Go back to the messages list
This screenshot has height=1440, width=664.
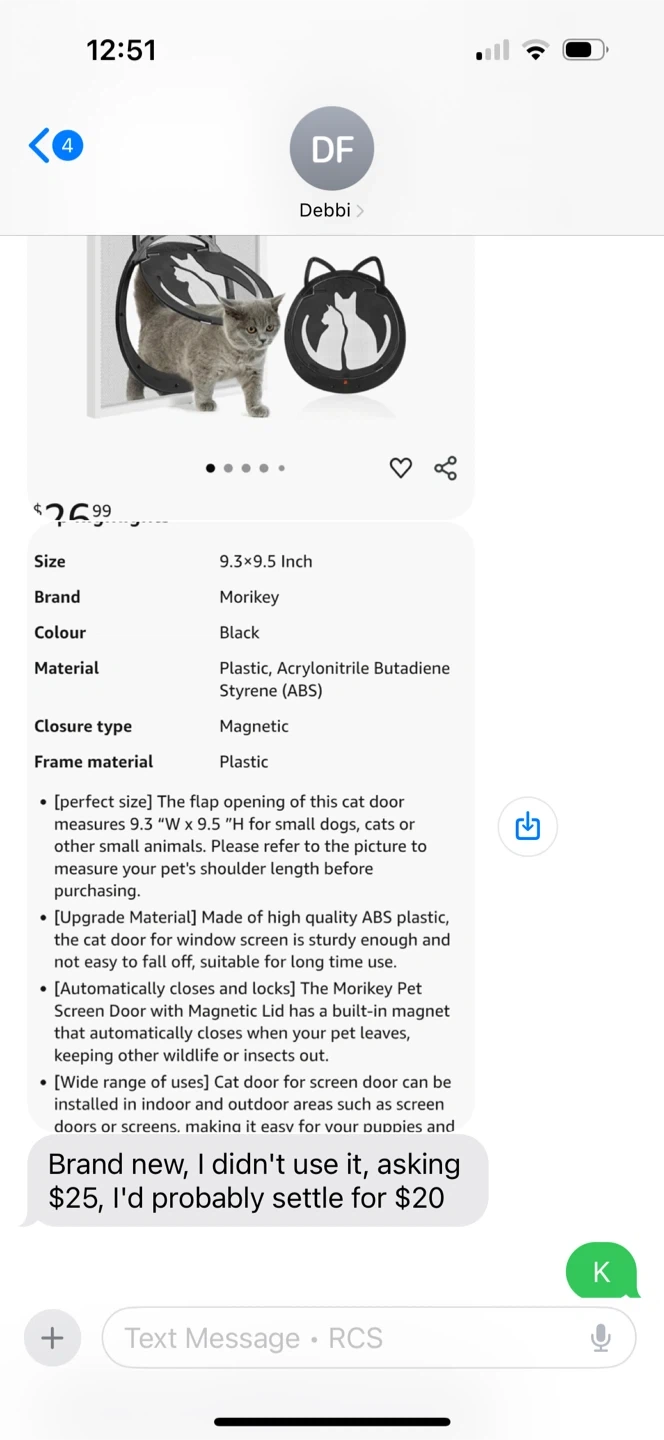point(55,147)
